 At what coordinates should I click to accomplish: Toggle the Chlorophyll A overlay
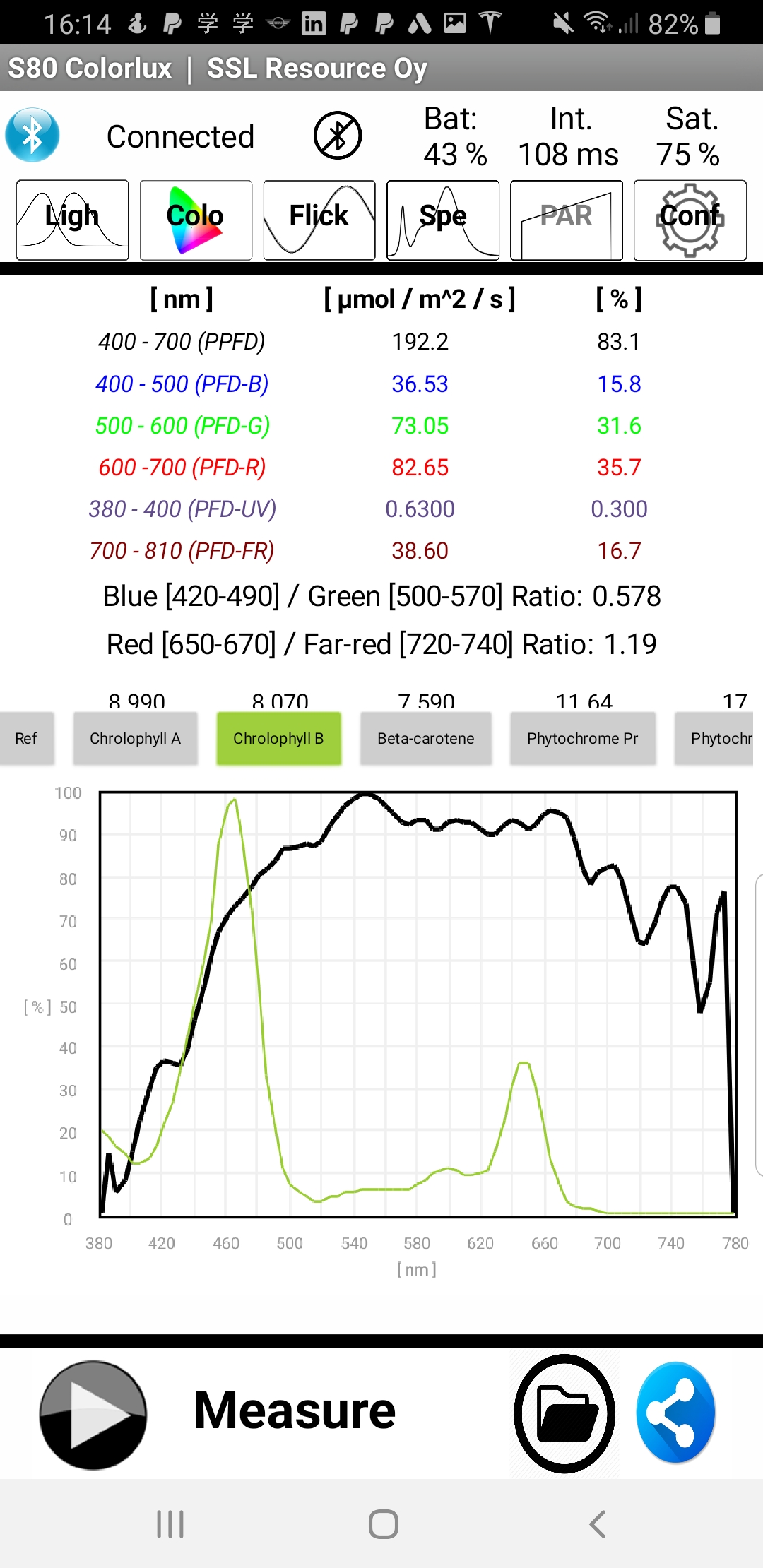tap(134, 738)
